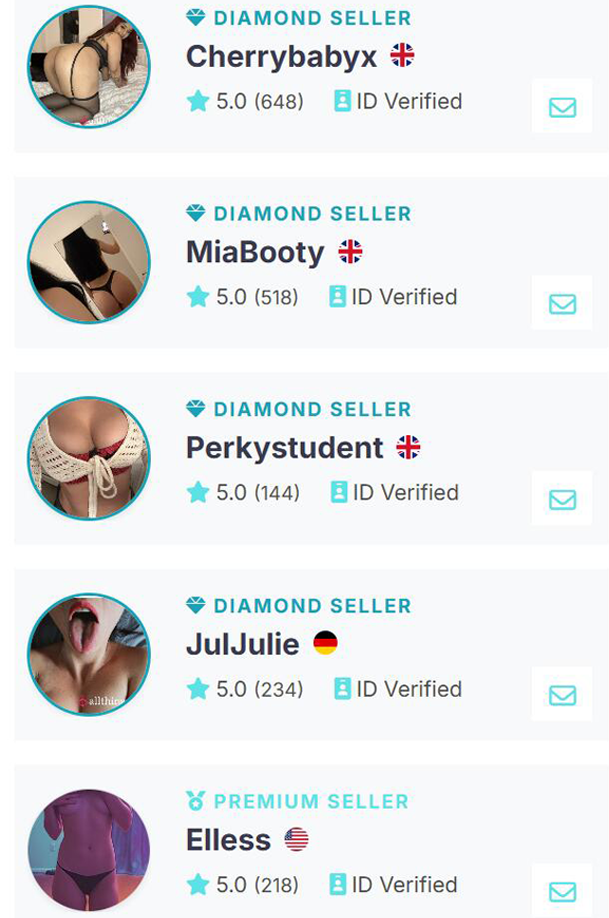The width and height of the screenshot is (609, 918).
Task: Open Cherrybabyx's seller profile
Action: (x=281, y=56)
